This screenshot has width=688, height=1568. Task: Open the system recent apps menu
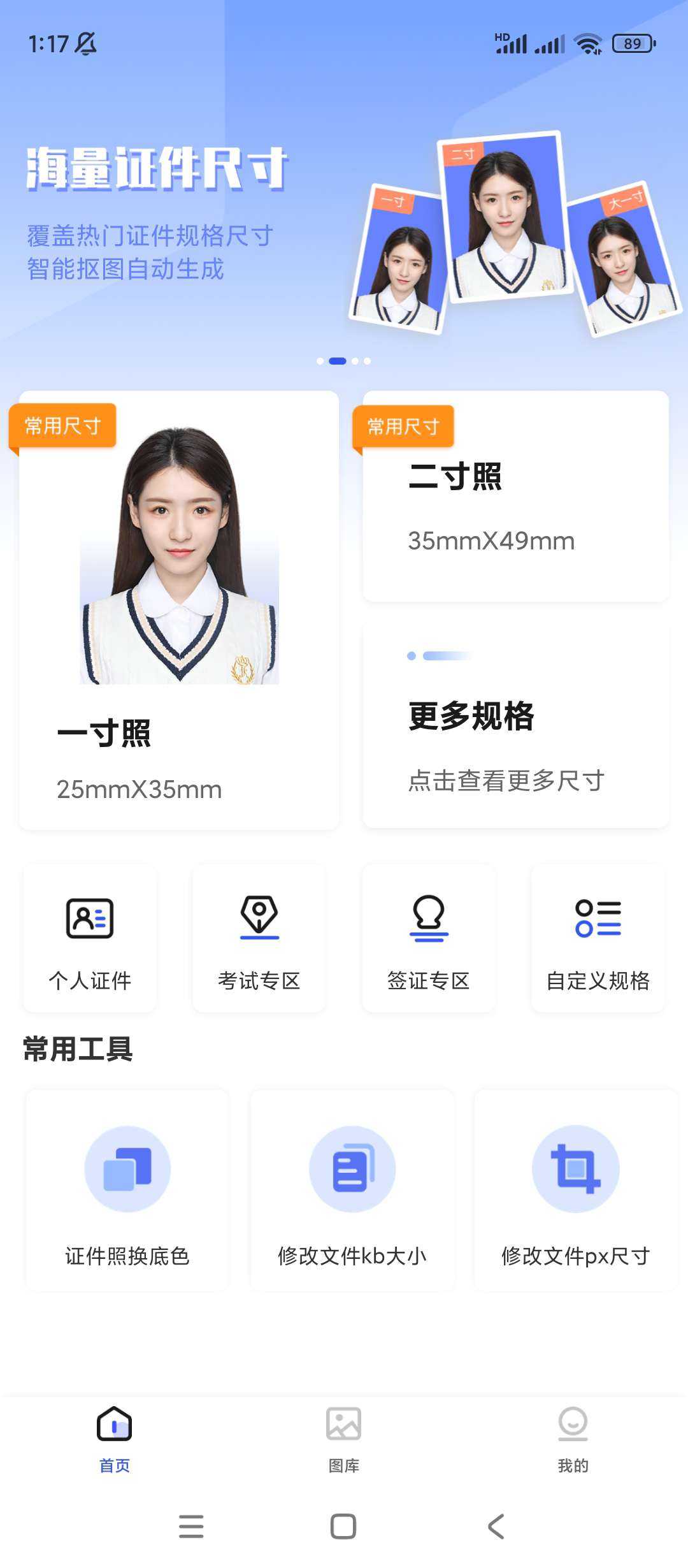[x=191, y=1527]
